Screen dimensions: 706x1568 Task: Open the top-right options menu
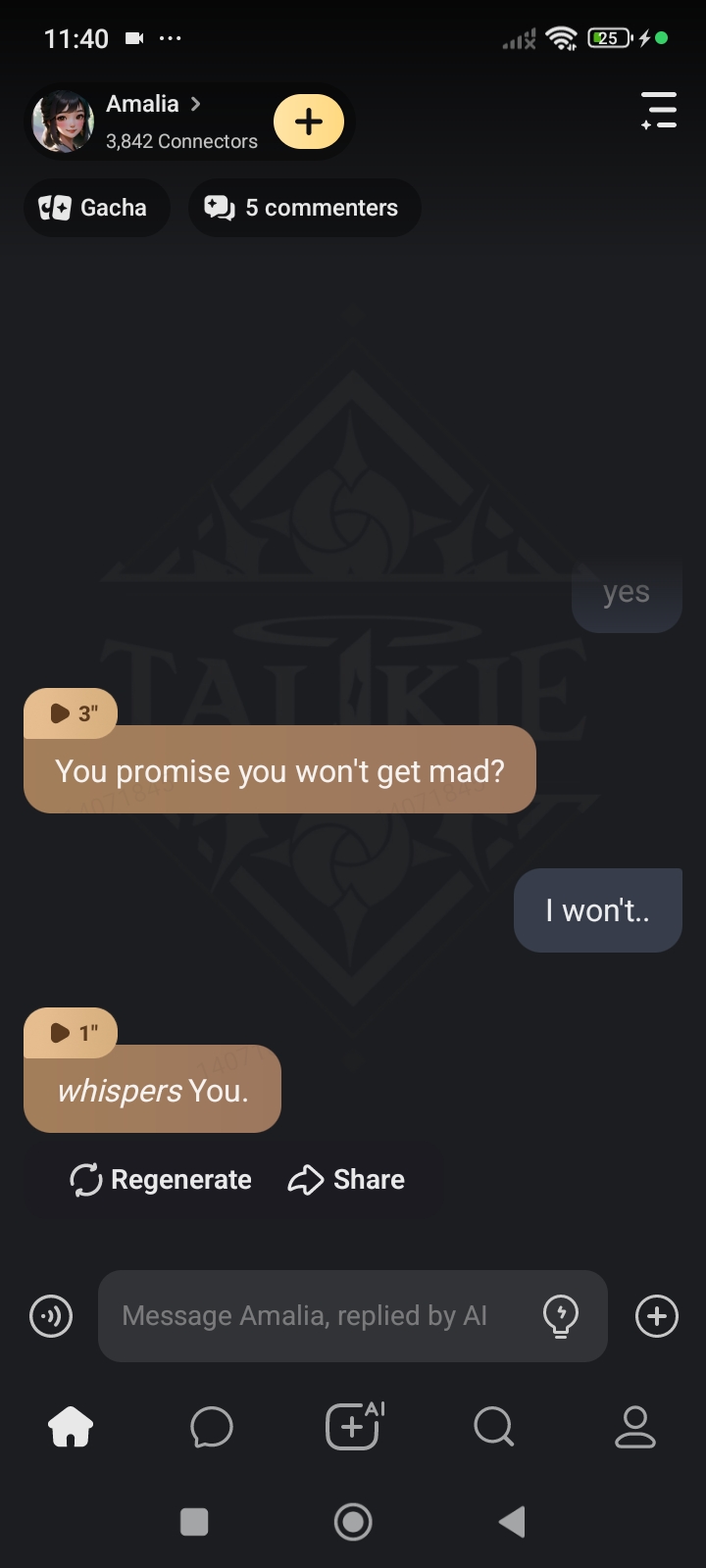pos(659,110)
